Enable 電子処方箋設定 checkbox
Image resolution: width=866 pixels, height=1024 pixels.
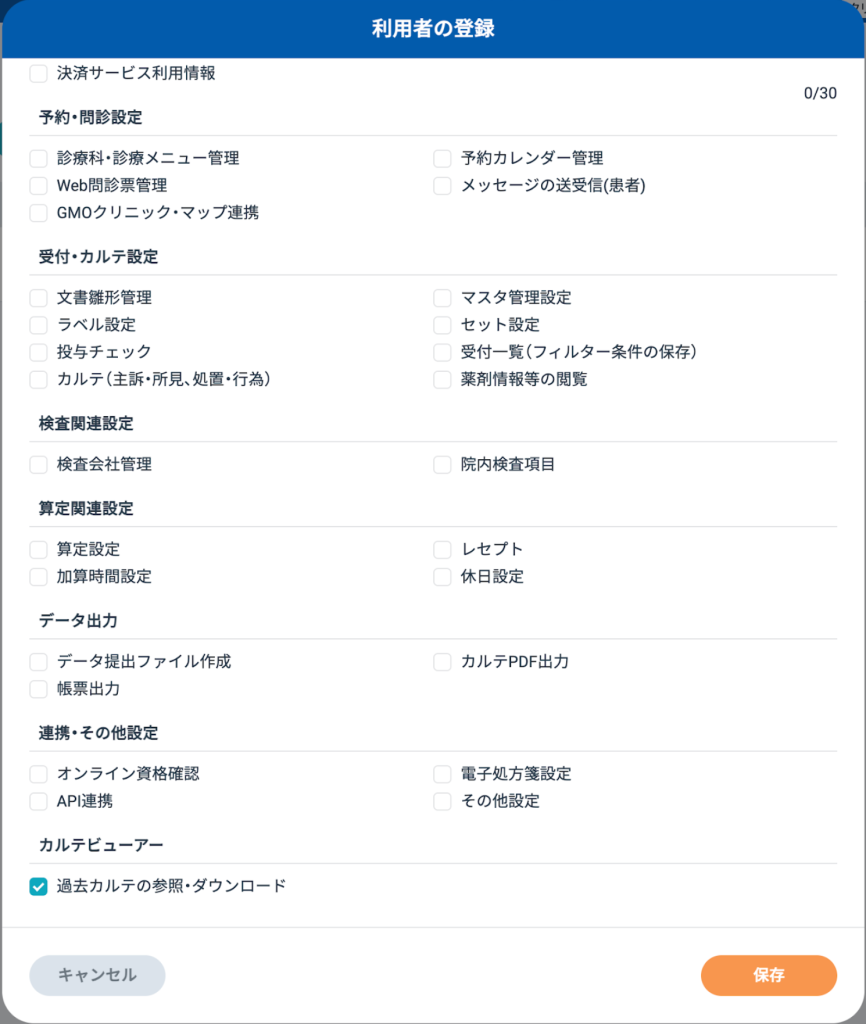click(443, 774)
